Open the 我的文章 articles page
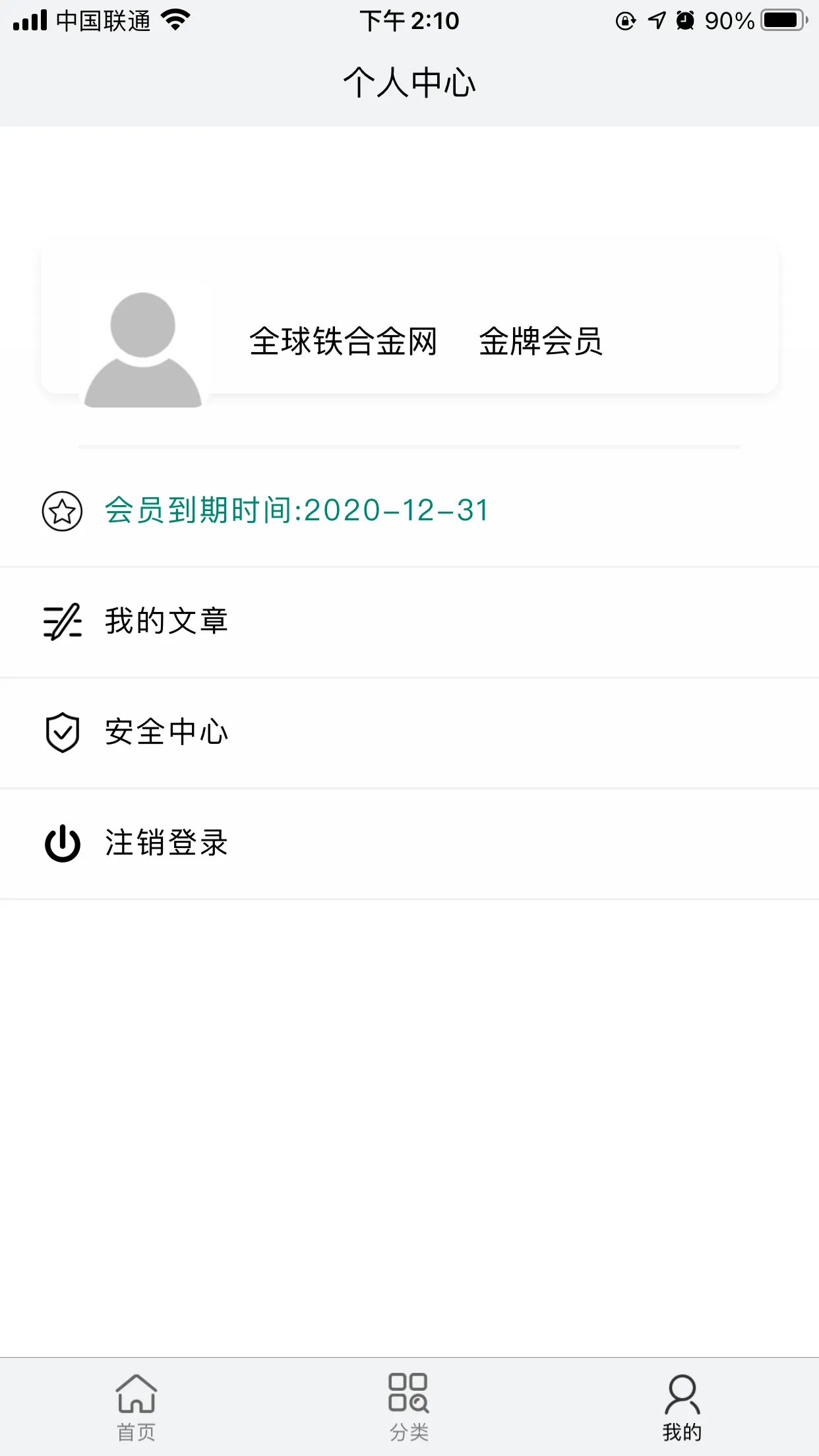The width and height of the screenshot is (819, 1456). 165,621
